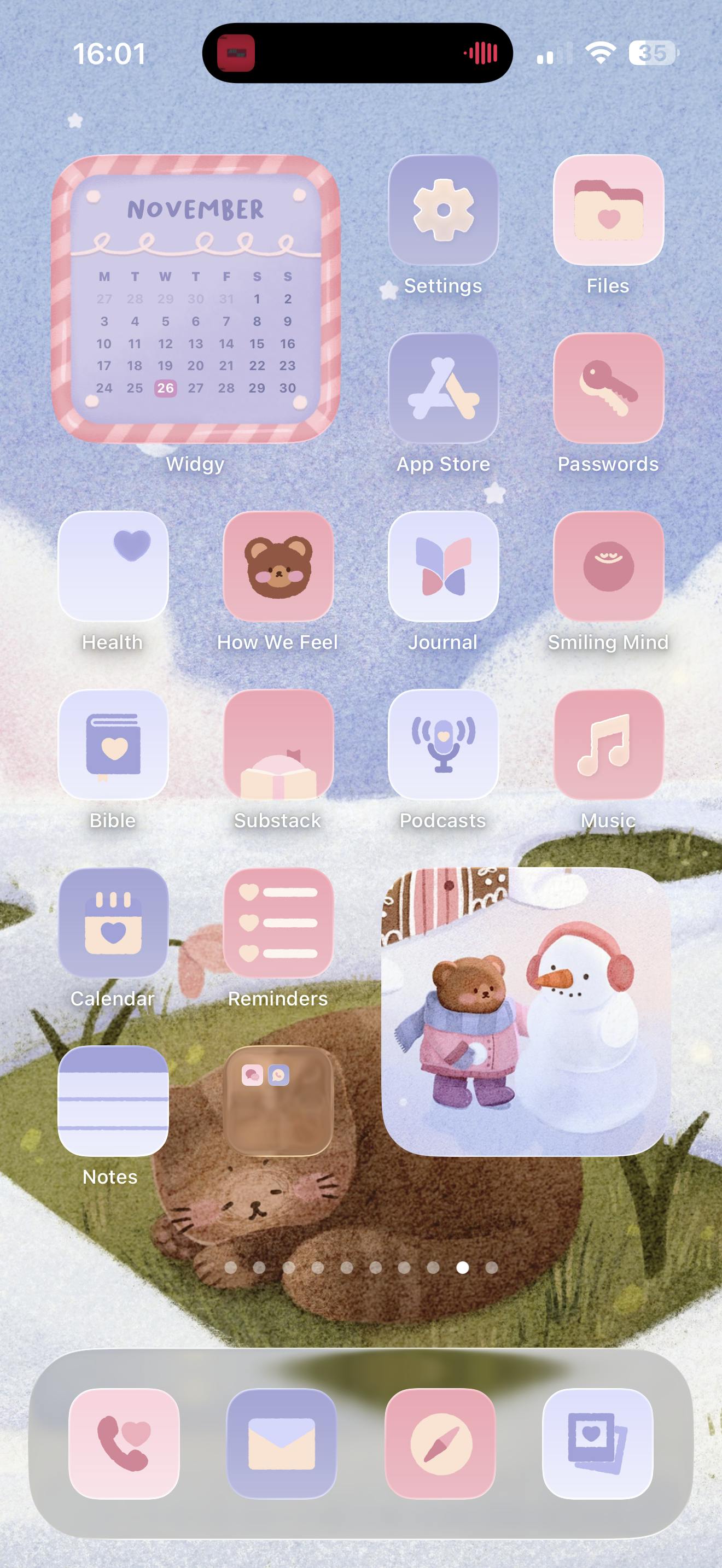Open the Settings app
Image resolution: width=722 pixels, height=1568 pixels.
(443, 210)
